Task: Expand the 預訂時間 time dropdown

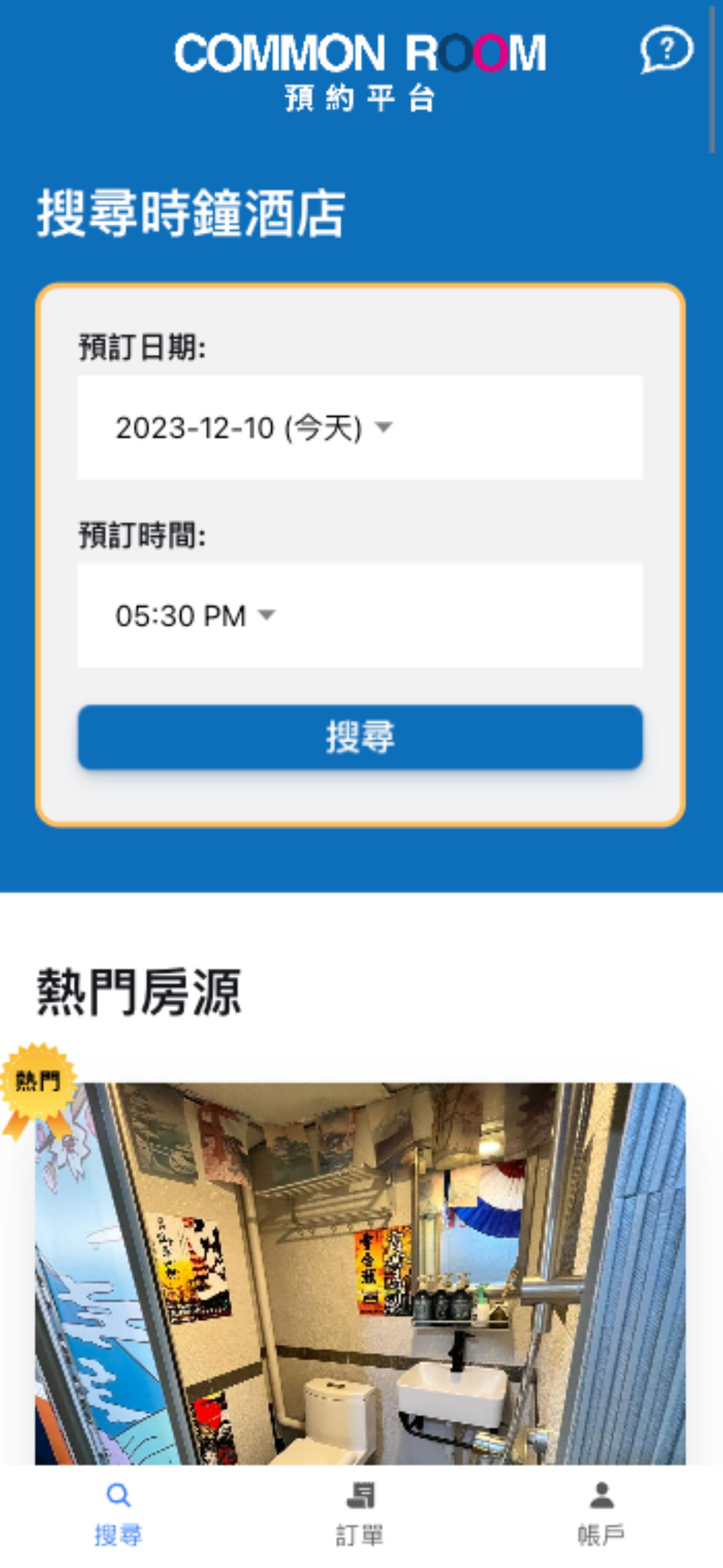Action: [x=359, y=615]
